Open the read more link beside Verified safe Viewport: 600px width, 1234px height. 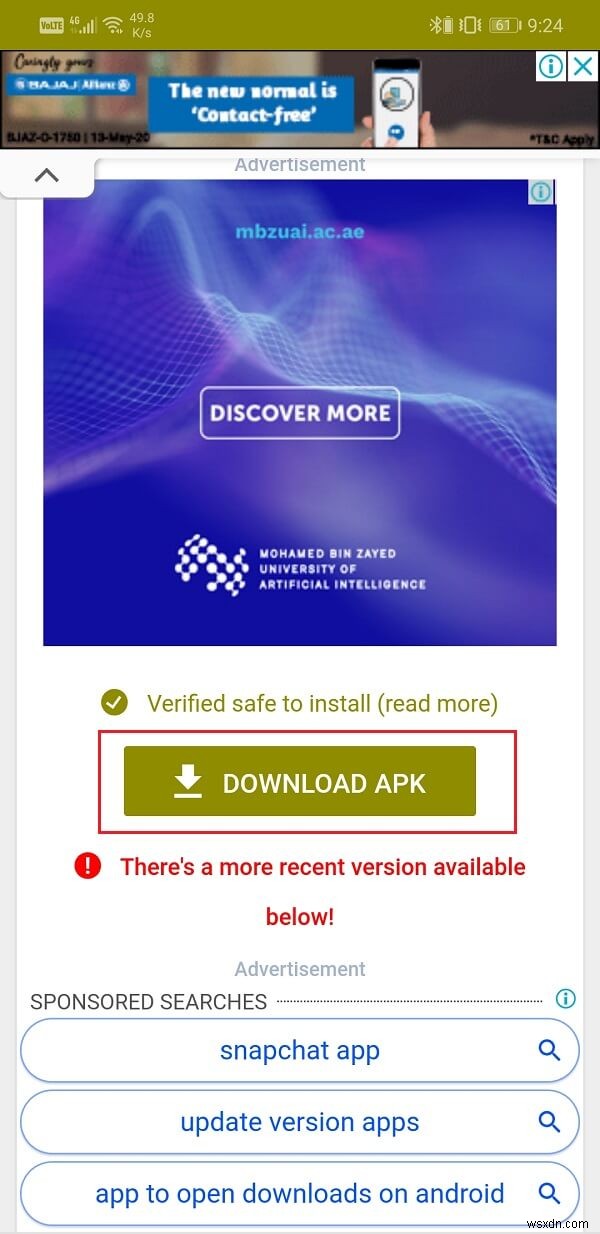pyautogui.click(x=436, y=703)
